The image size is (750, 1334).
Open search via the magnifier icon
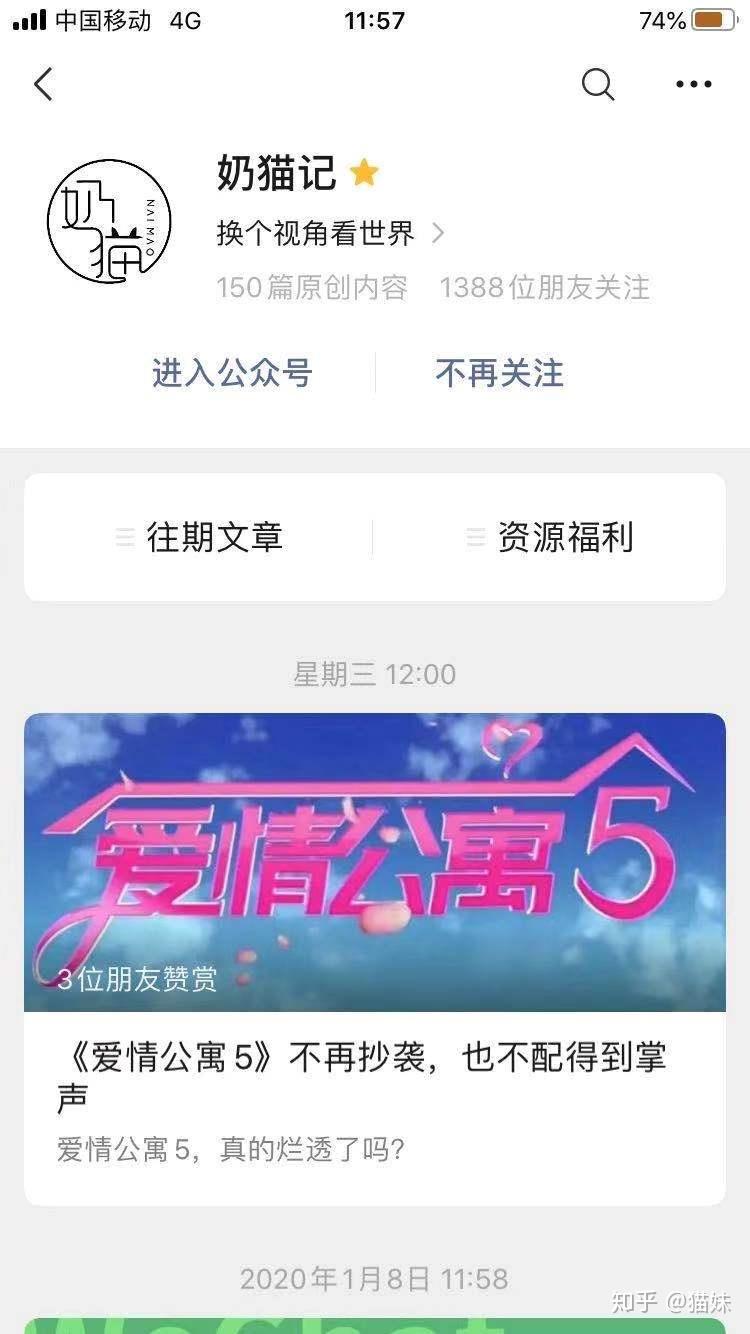click(x=598, y=85)
